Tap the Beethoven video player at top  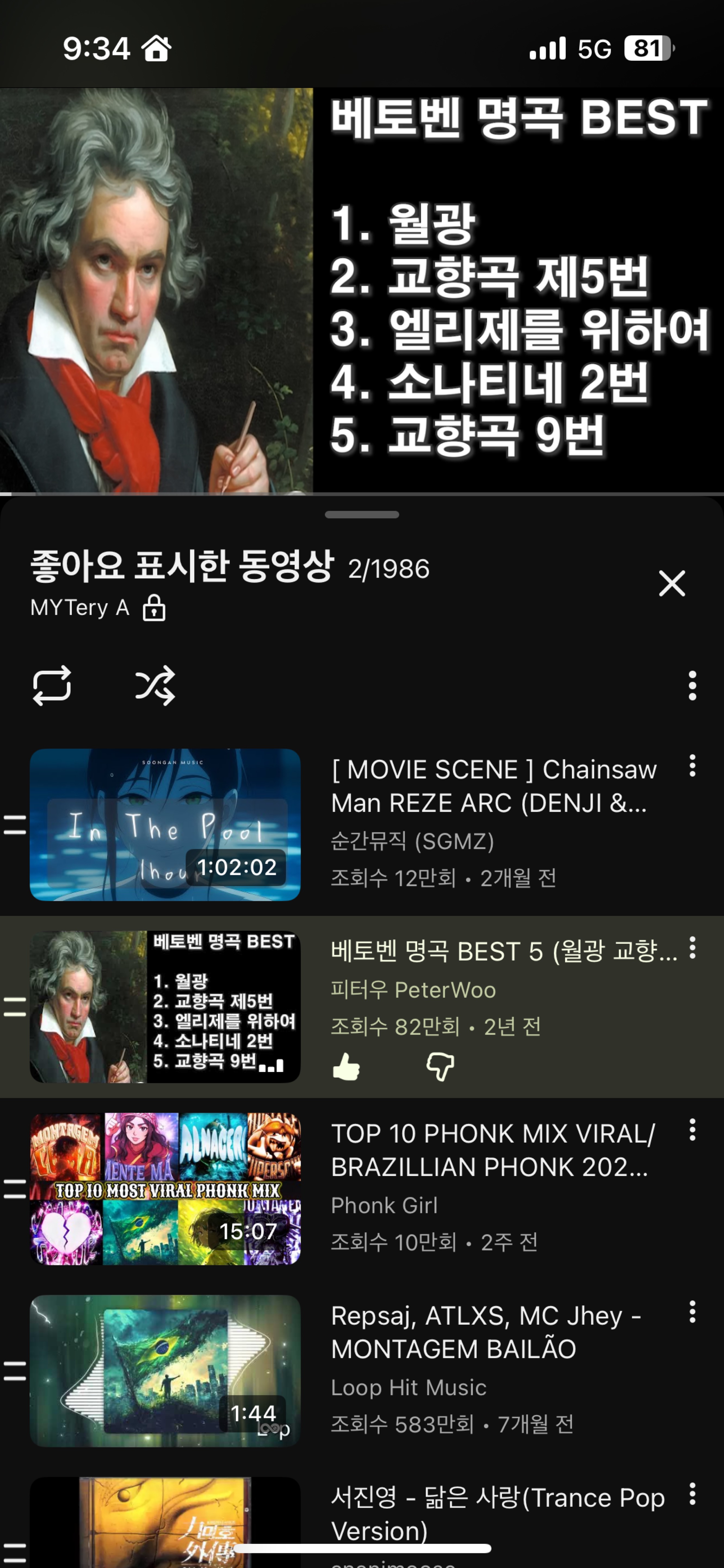(362, 290)
